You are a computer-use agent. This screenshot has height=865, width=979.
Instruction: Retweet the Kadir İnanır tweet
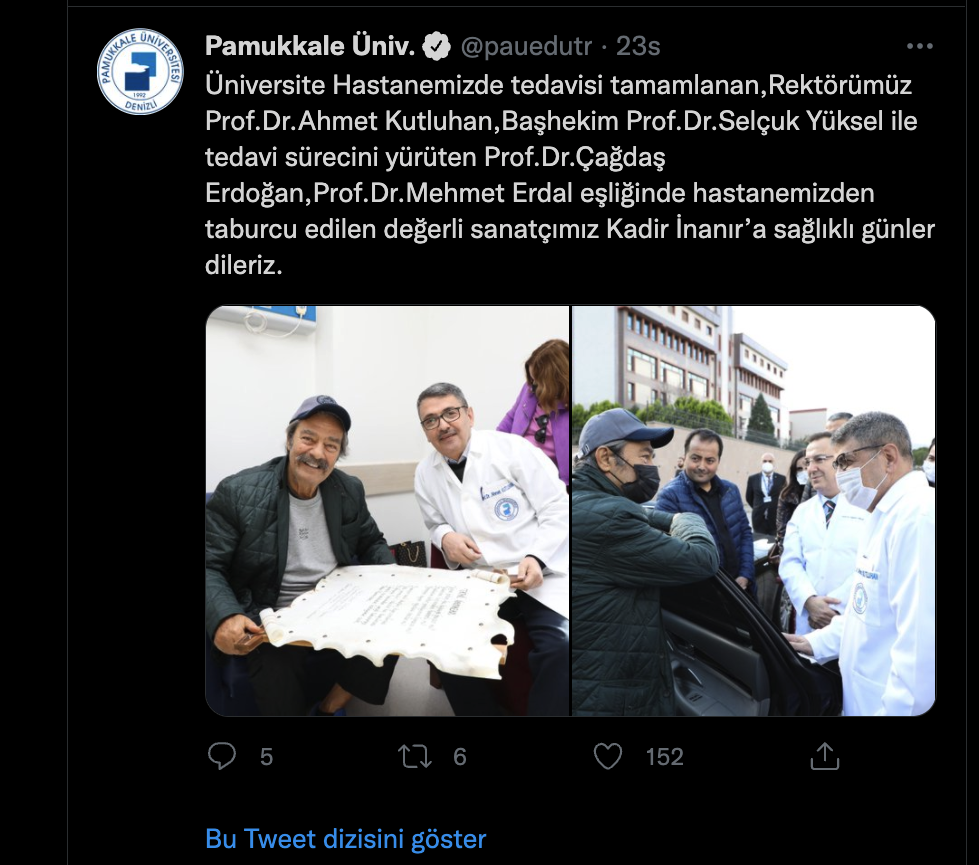point(415,756)
